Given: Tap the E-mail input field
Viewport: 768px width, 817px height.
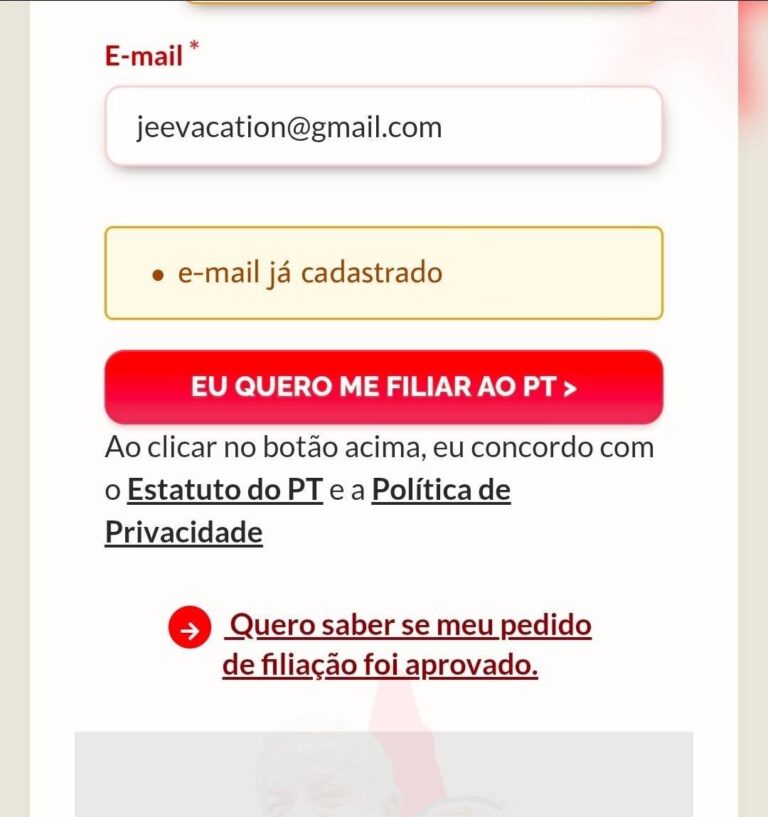Looking at the screenshot, I should (383, 127).
